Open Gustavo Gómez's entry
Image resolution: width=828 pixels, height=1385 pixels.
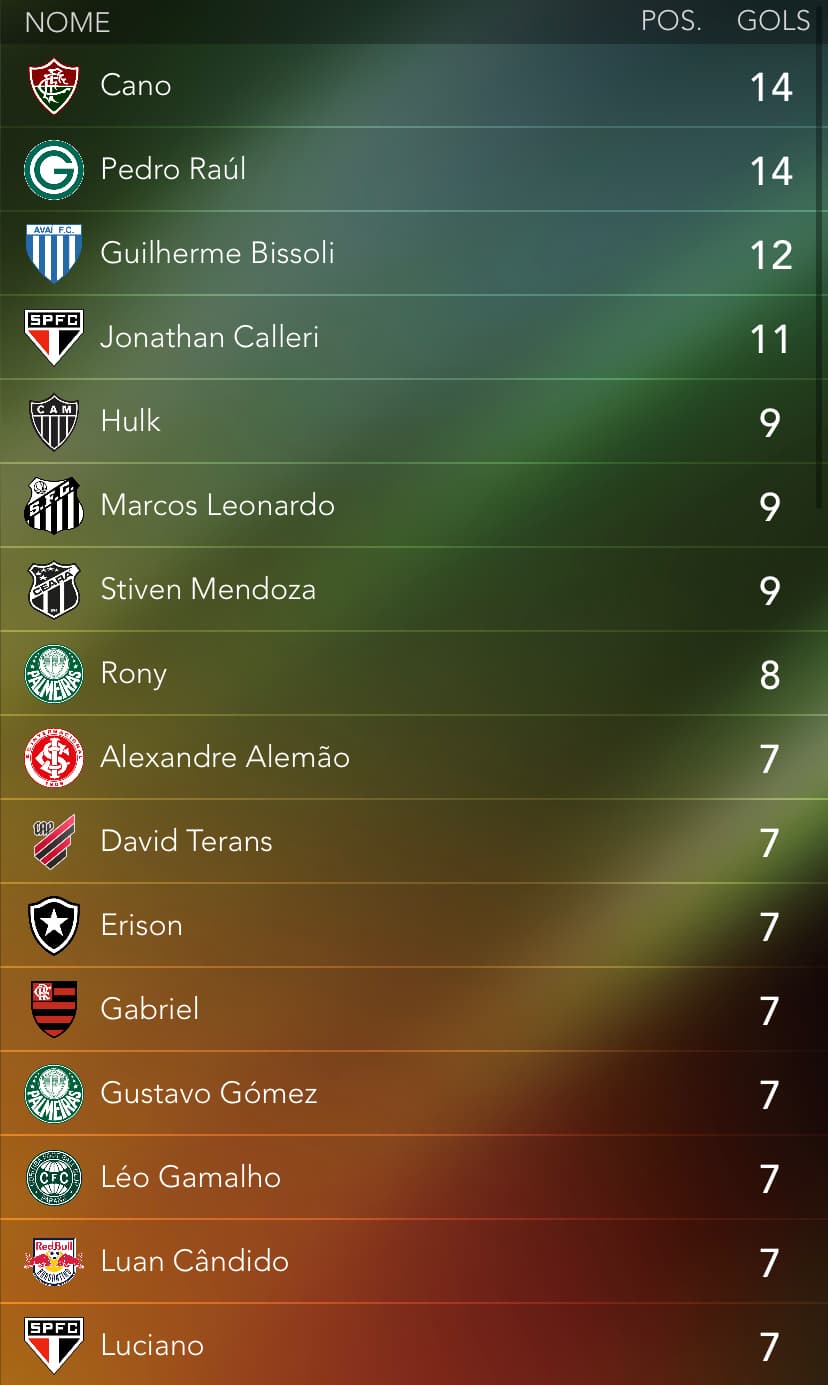(x=414, y=1093)
